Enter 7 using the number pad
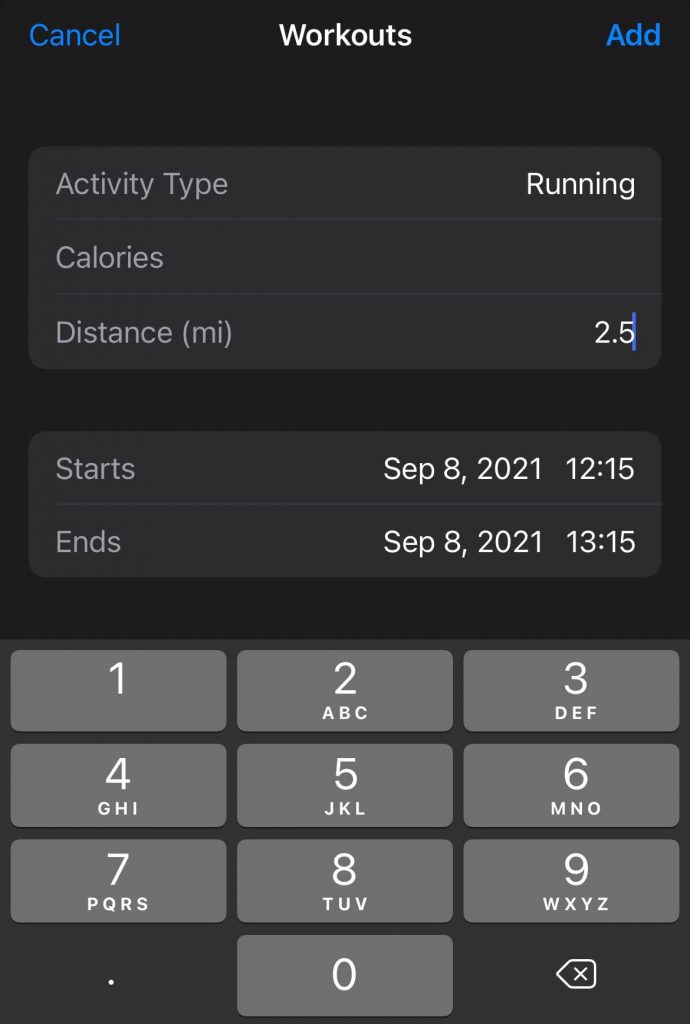This screenshot has height=1024, width=690. click(118, 880)
